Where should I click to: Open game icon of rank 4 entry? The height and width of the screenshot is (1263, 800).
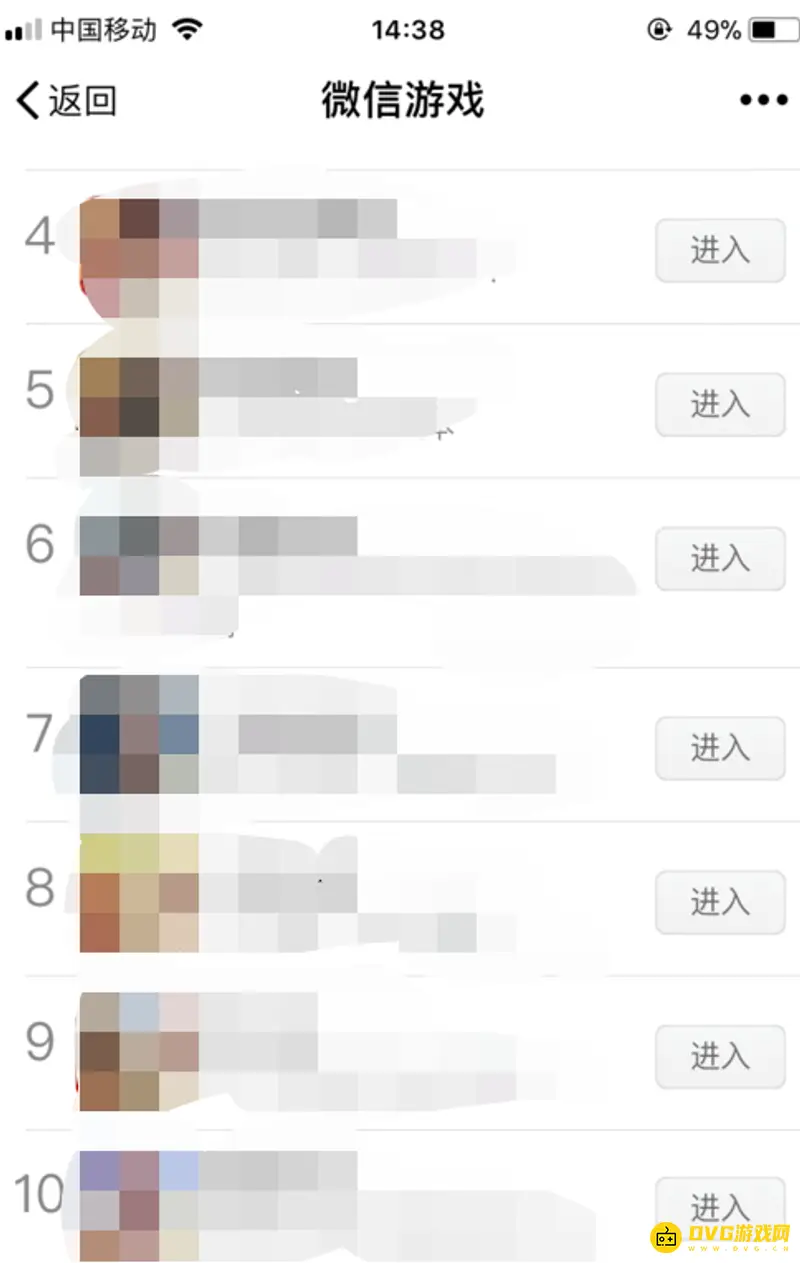pyautogui.click(x=135, y=248)
